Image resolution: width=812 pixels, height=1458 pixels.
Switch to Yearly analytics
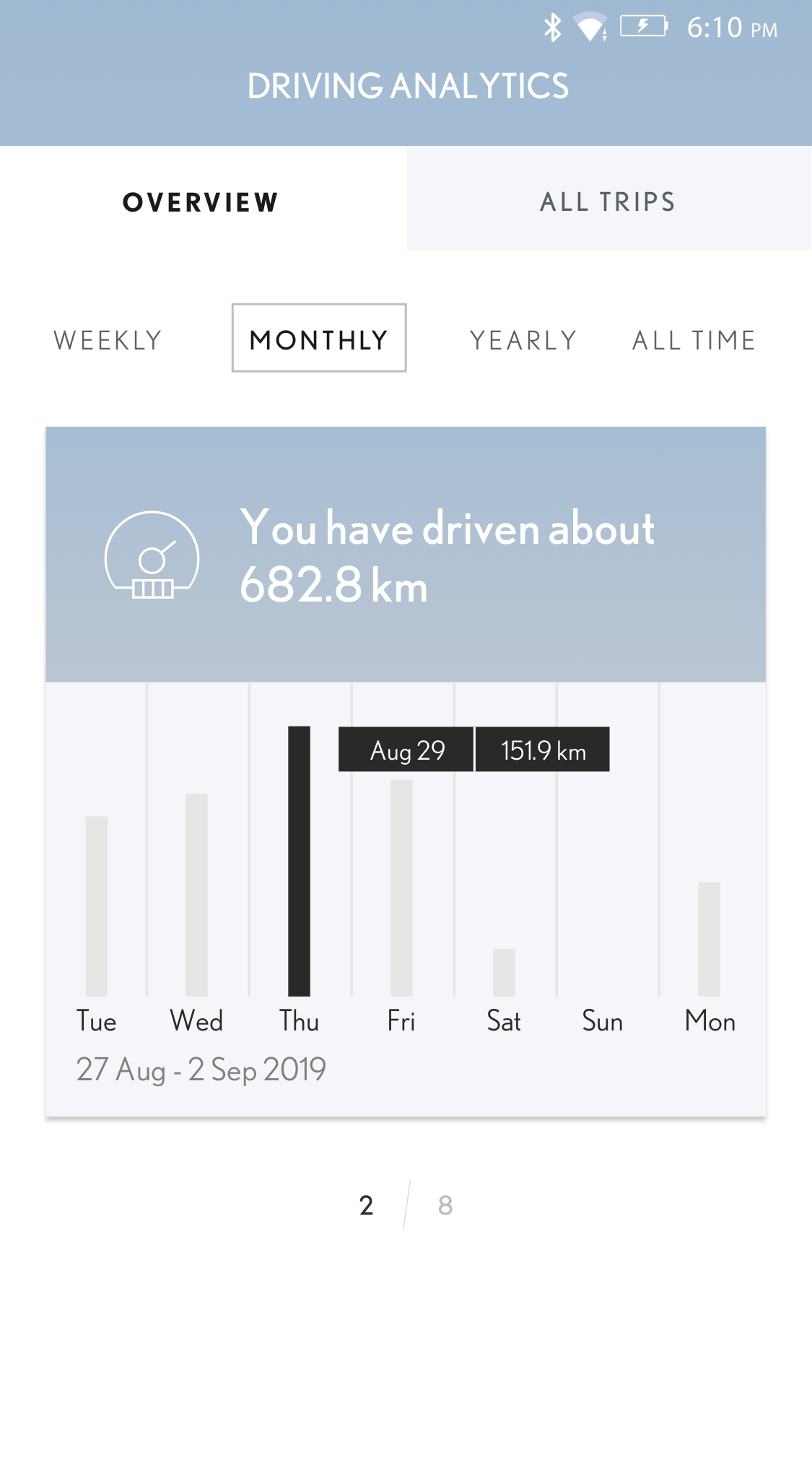coord(523,340)
